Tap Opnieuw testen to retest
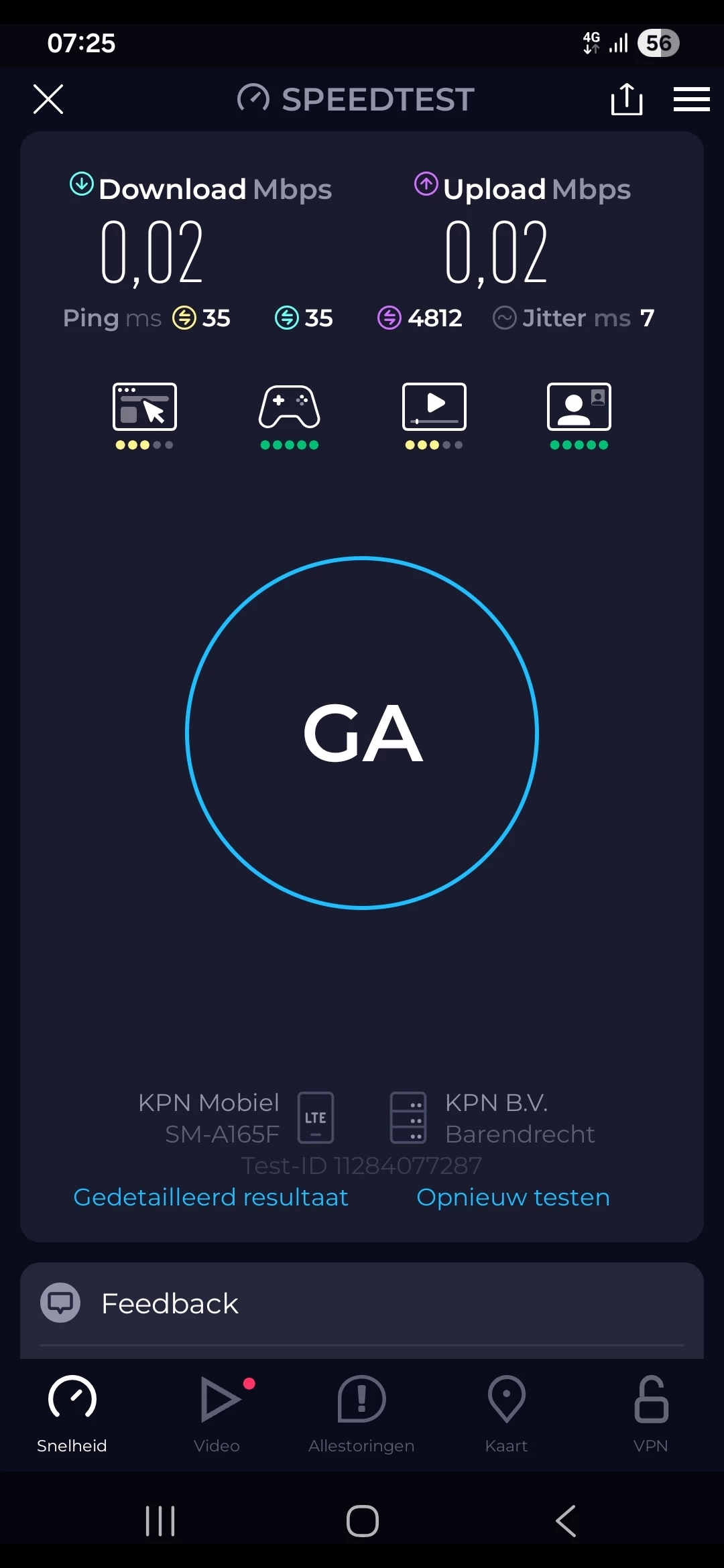 point(513,1197)
